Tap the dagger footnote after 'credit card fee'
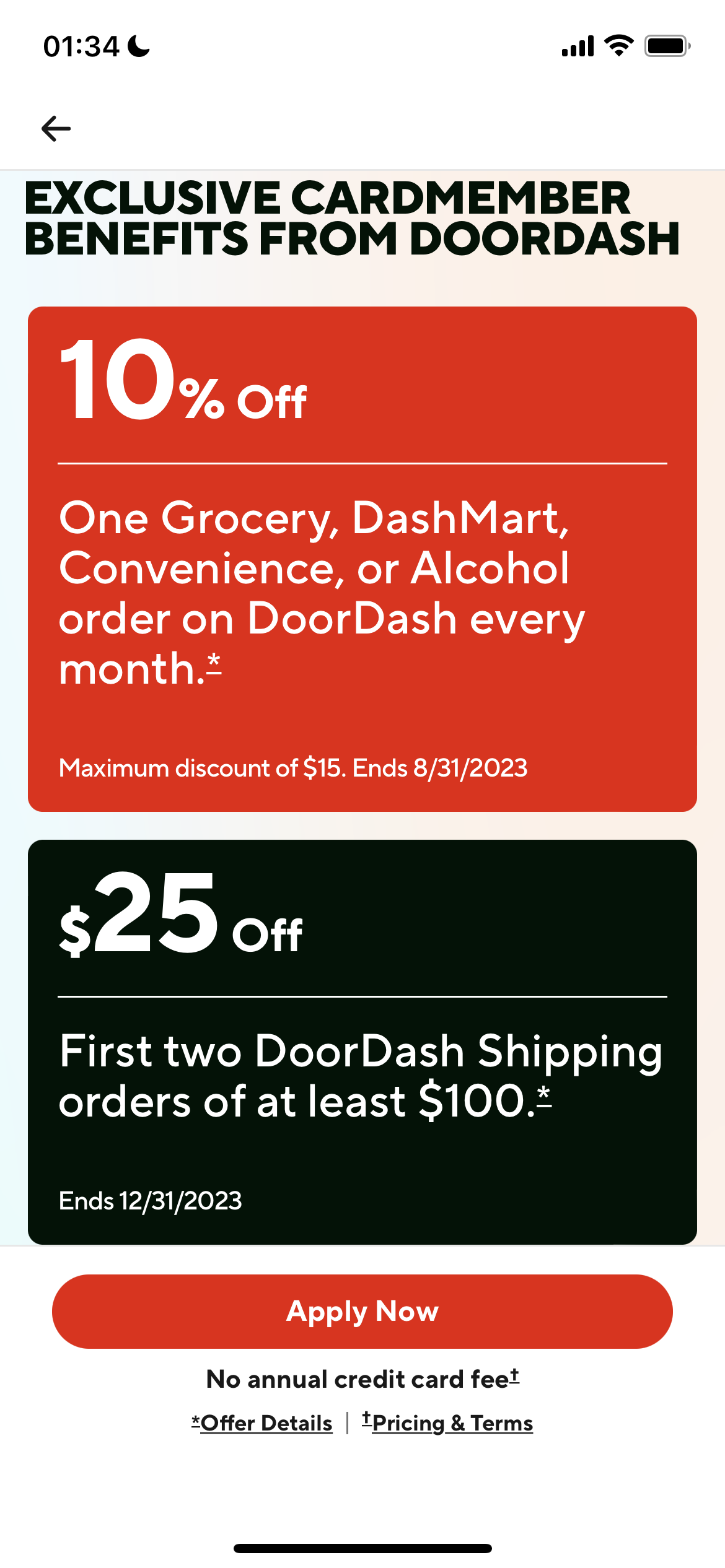 pos(514,1375)
